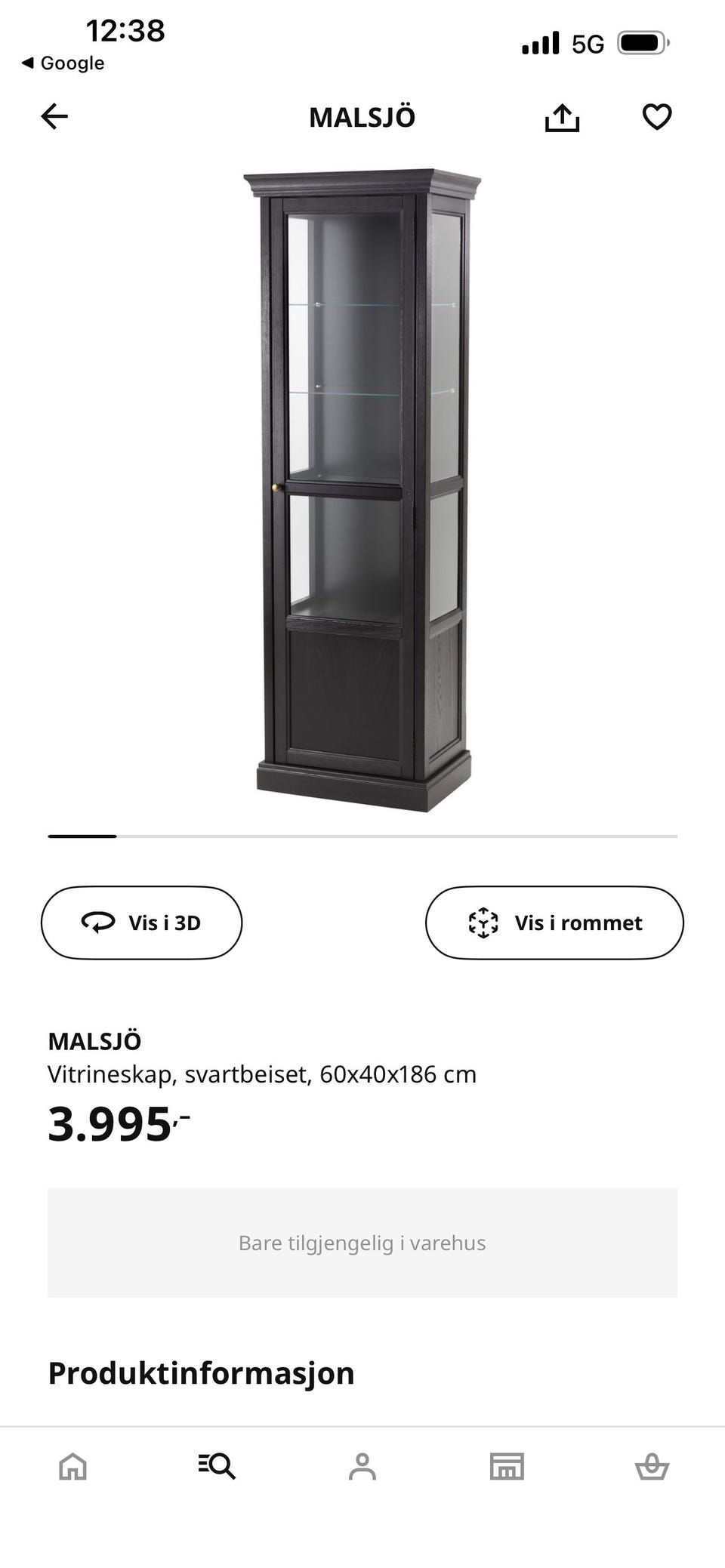Open the share icon for MALSJÖ
This screenshot has width=725, height=1568.
563,116
